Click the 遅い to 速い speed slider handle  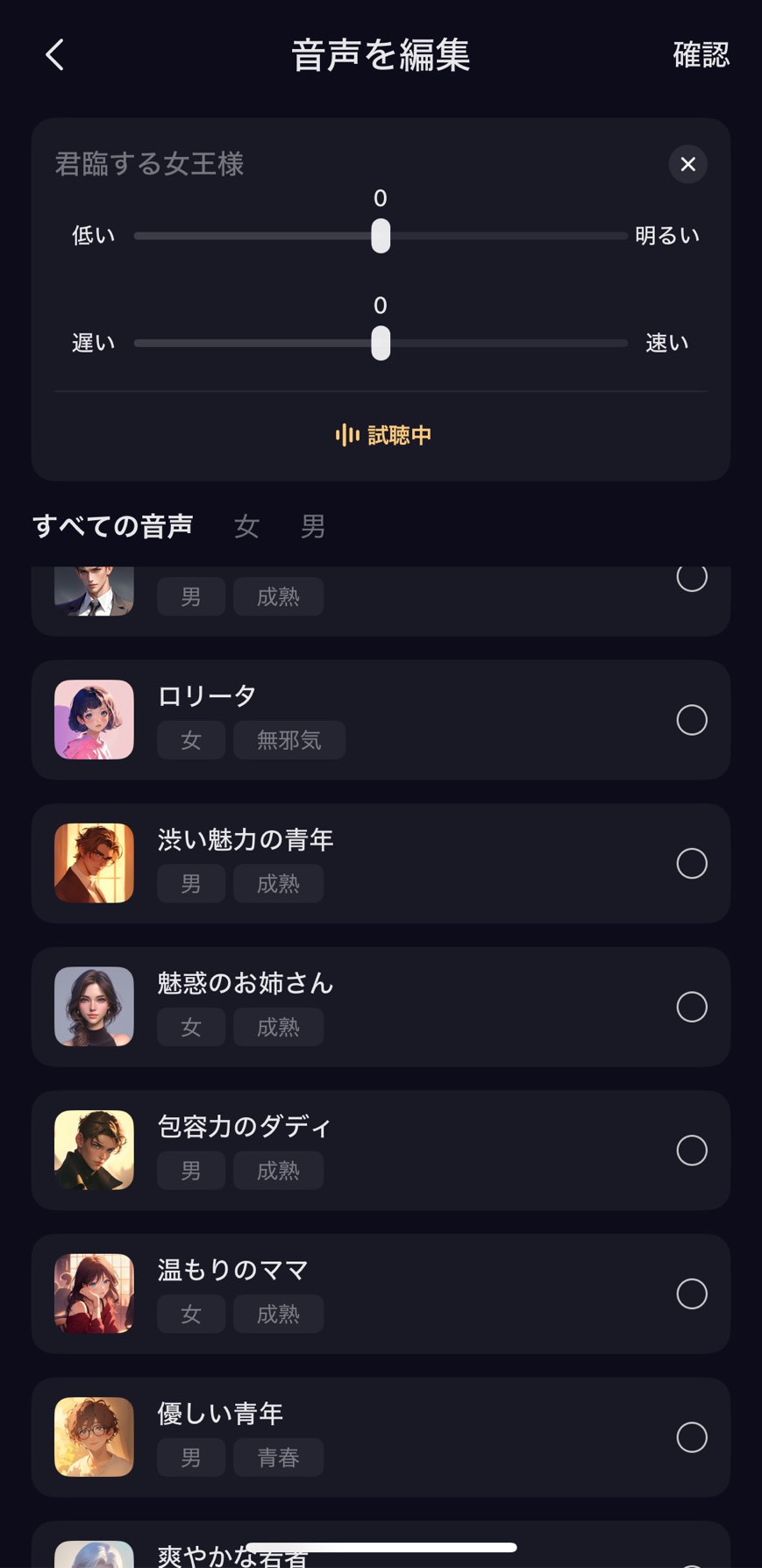tap(380, 345)
